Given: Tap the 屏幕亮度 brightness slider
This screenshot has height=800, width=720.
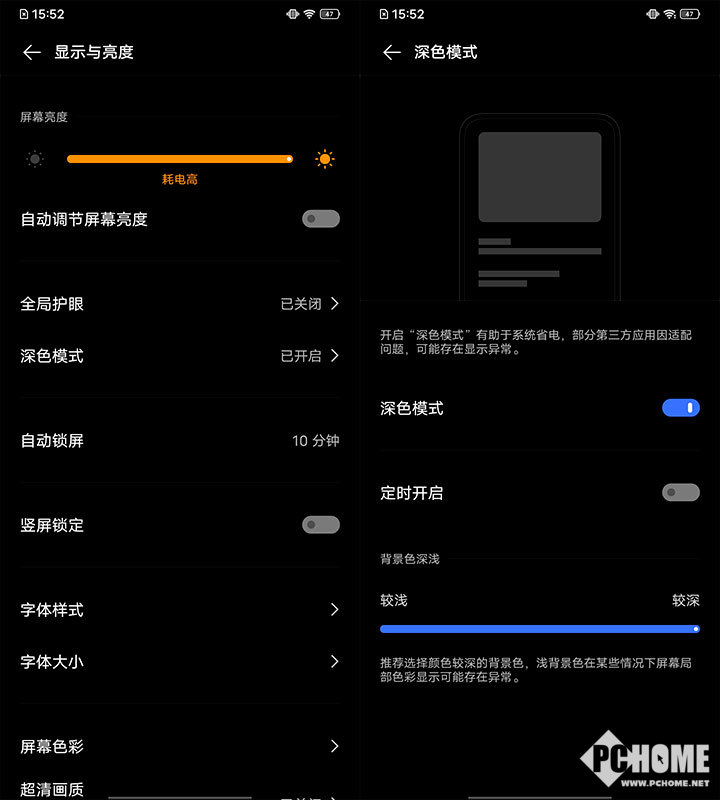Looking at the screenshot, I should pos(180,159).
